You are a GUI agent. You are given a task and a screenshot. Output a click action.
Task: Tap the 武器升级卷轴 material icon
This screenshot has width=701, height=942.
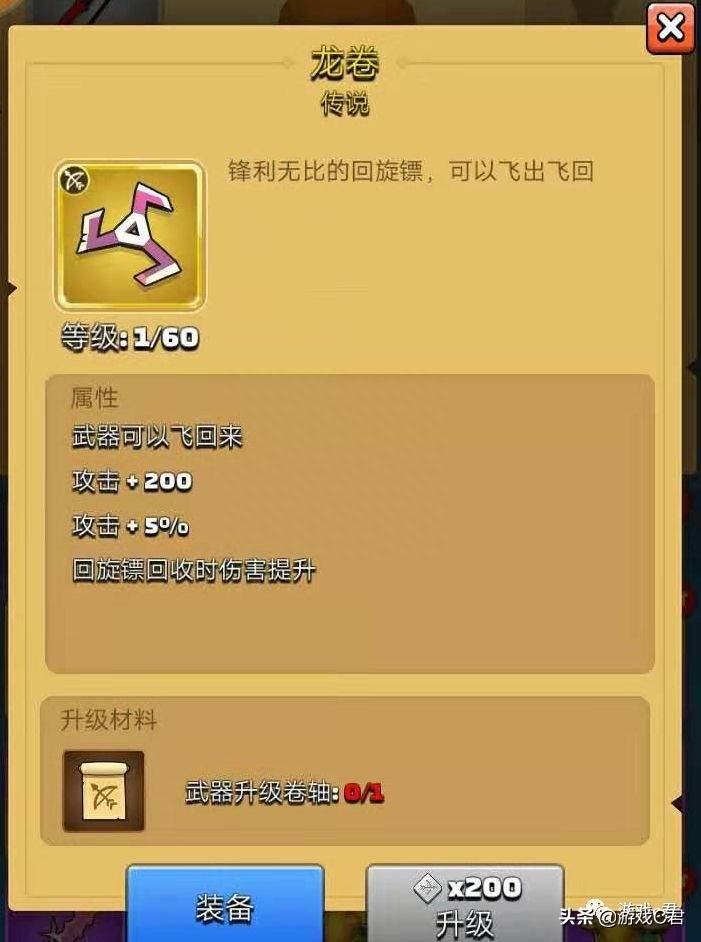[x=104, y=791]
